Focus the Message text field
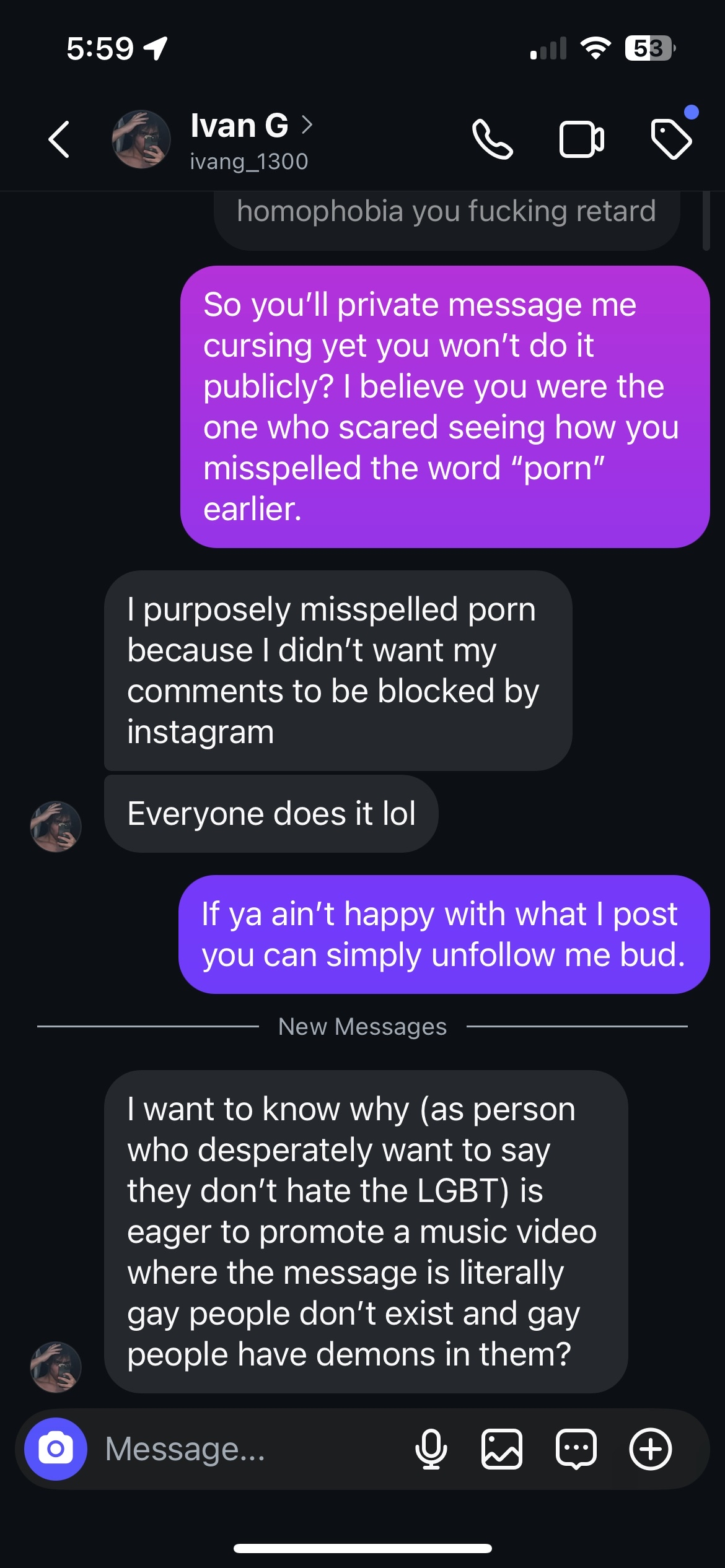The image size is (725, 1568). (x=248, y=1449)
